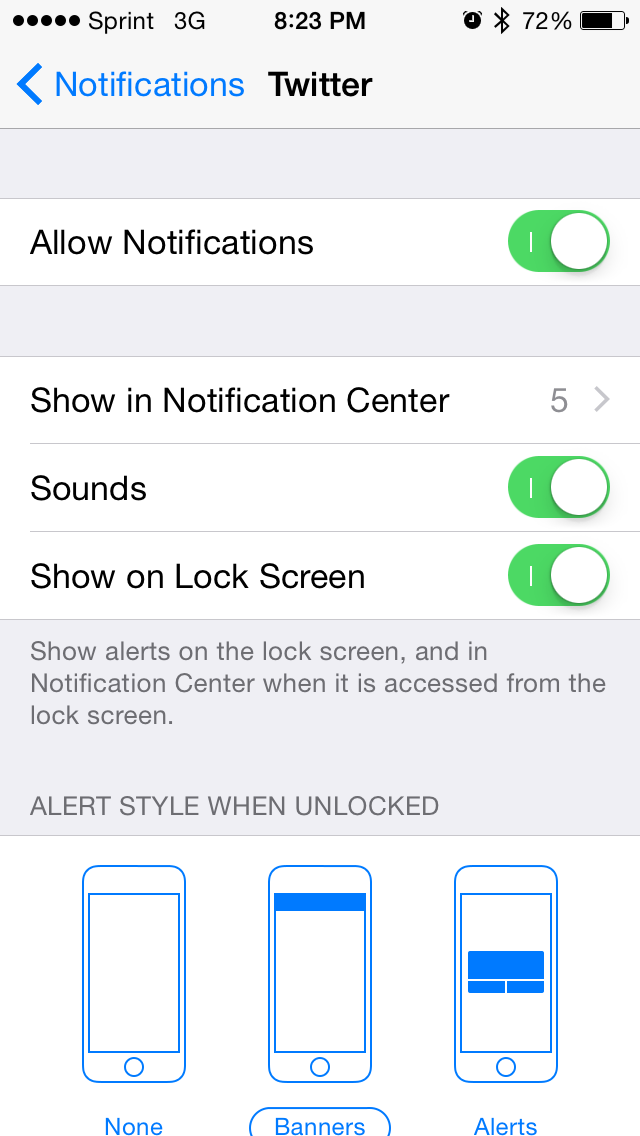Disable the Sounds switch
The image size is (640, 1136).
pyautogui.click(x=558, y=488)
